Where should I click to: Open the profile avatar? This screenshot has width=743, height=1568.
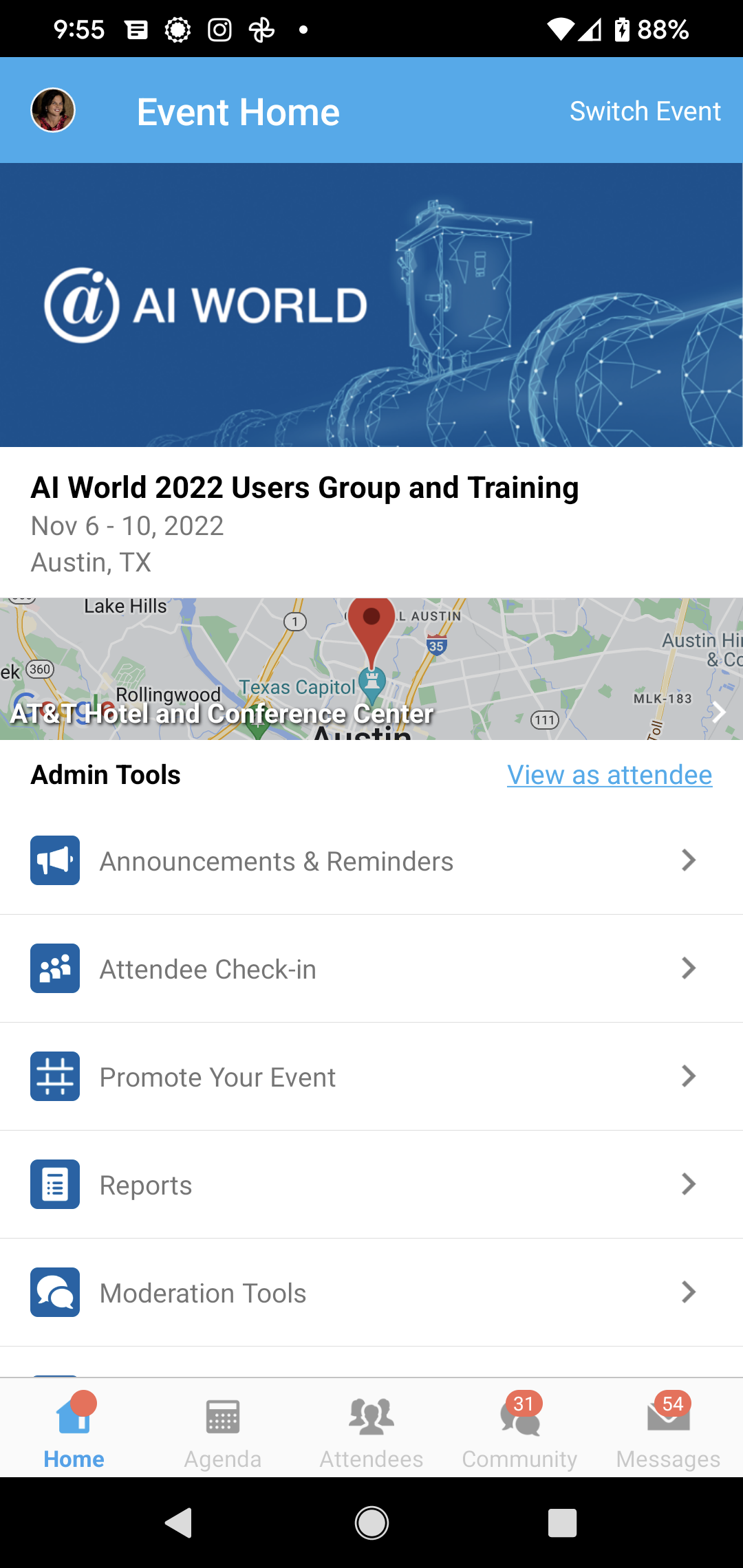tap(53, 110)
